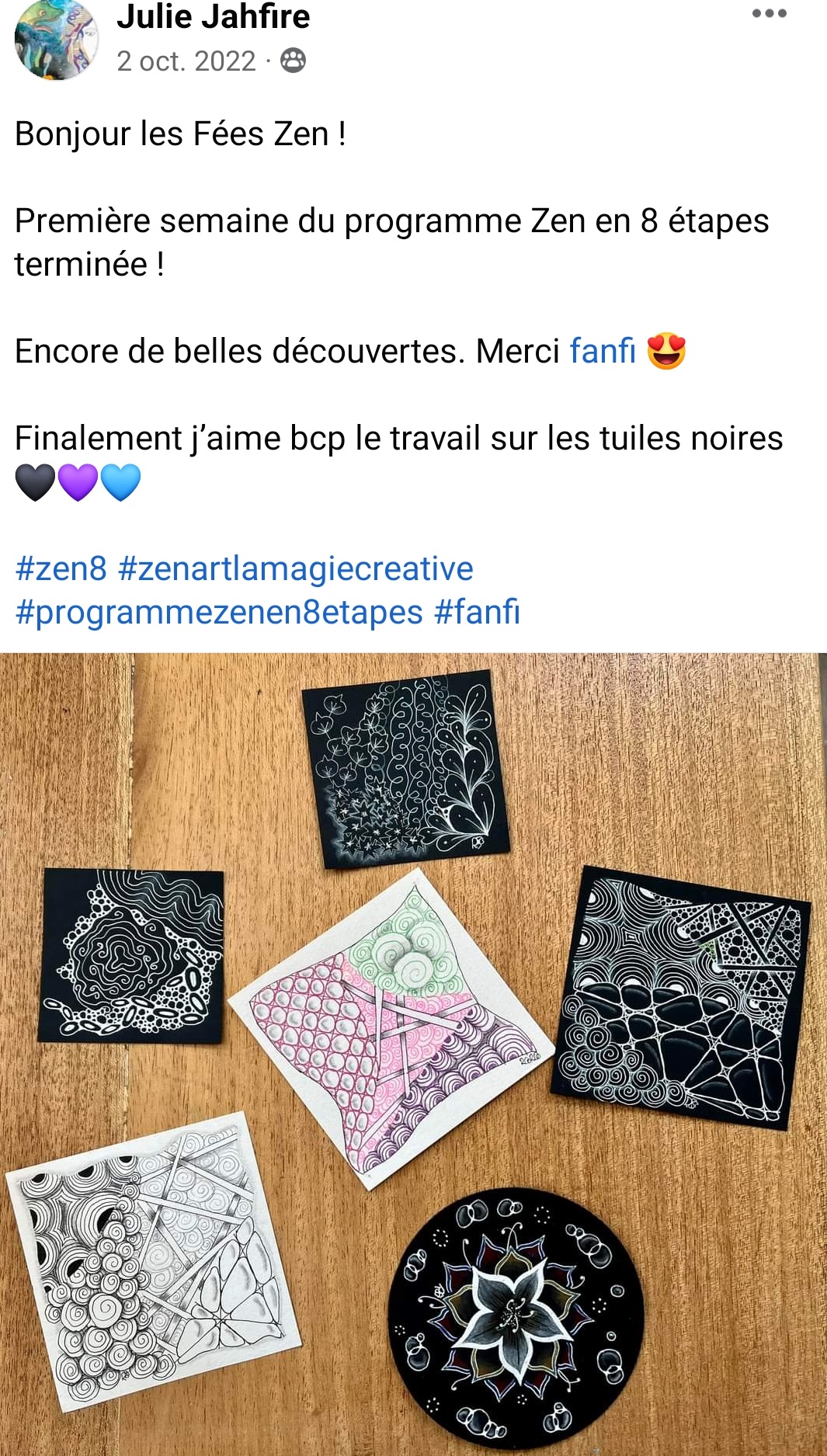Open the #zen8 hashtag

[61, 568]
